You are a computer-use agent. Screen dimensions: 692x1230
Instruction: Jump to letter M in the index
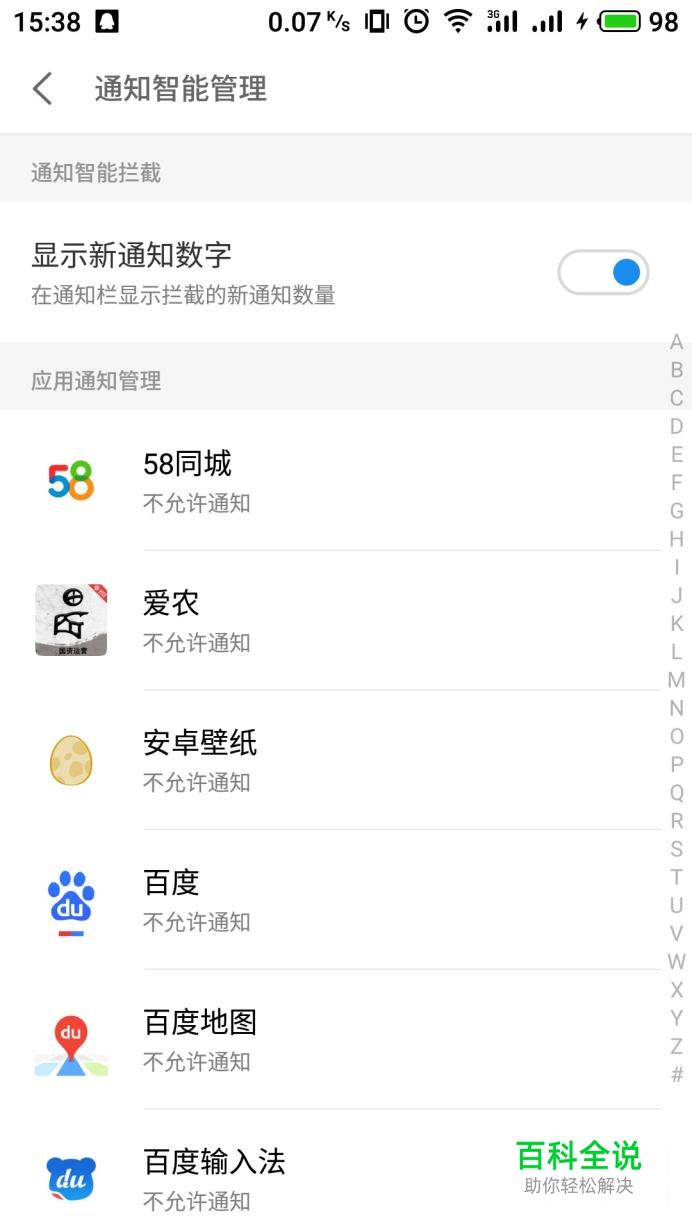[677, 681]
